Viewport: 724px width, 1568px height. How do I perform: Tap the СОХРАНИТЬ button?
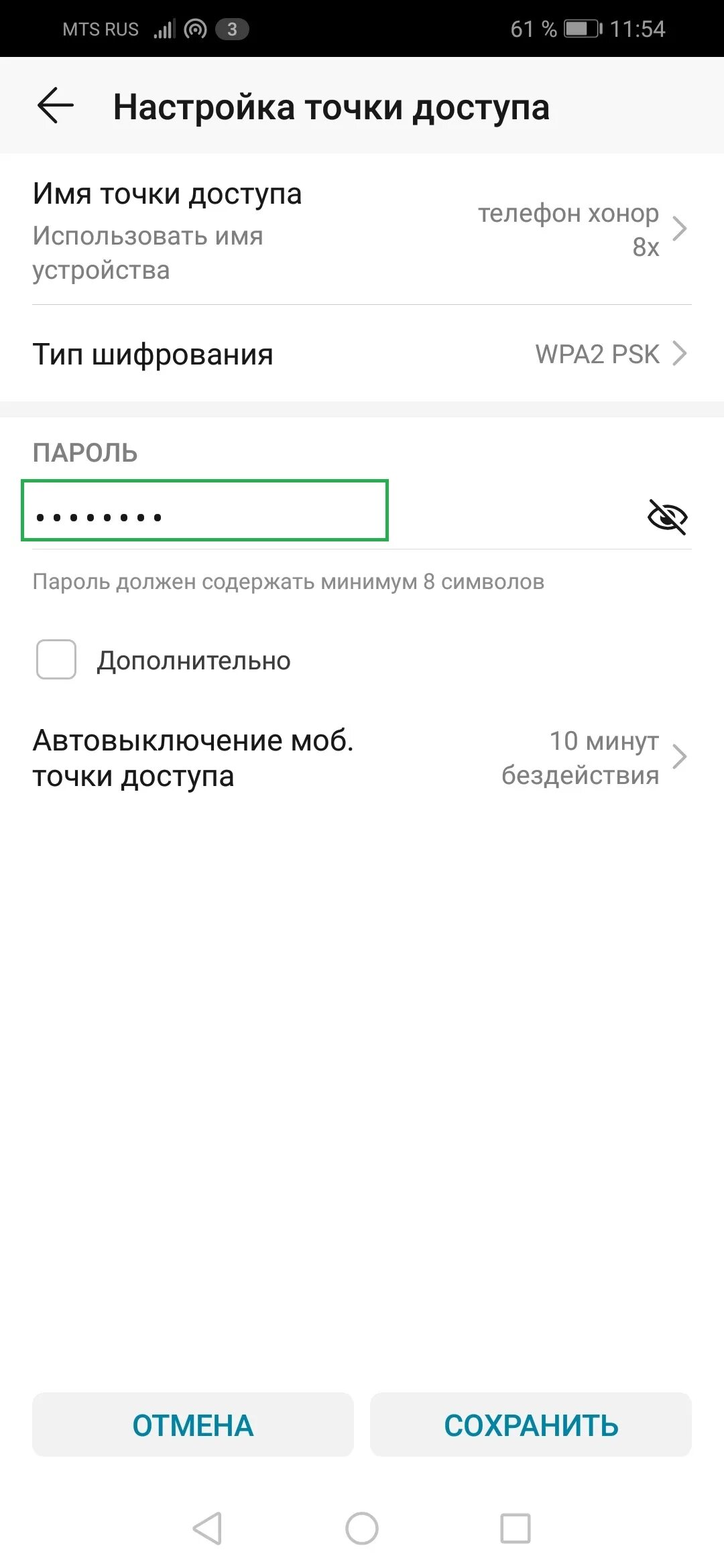[x=531, y=1424]
